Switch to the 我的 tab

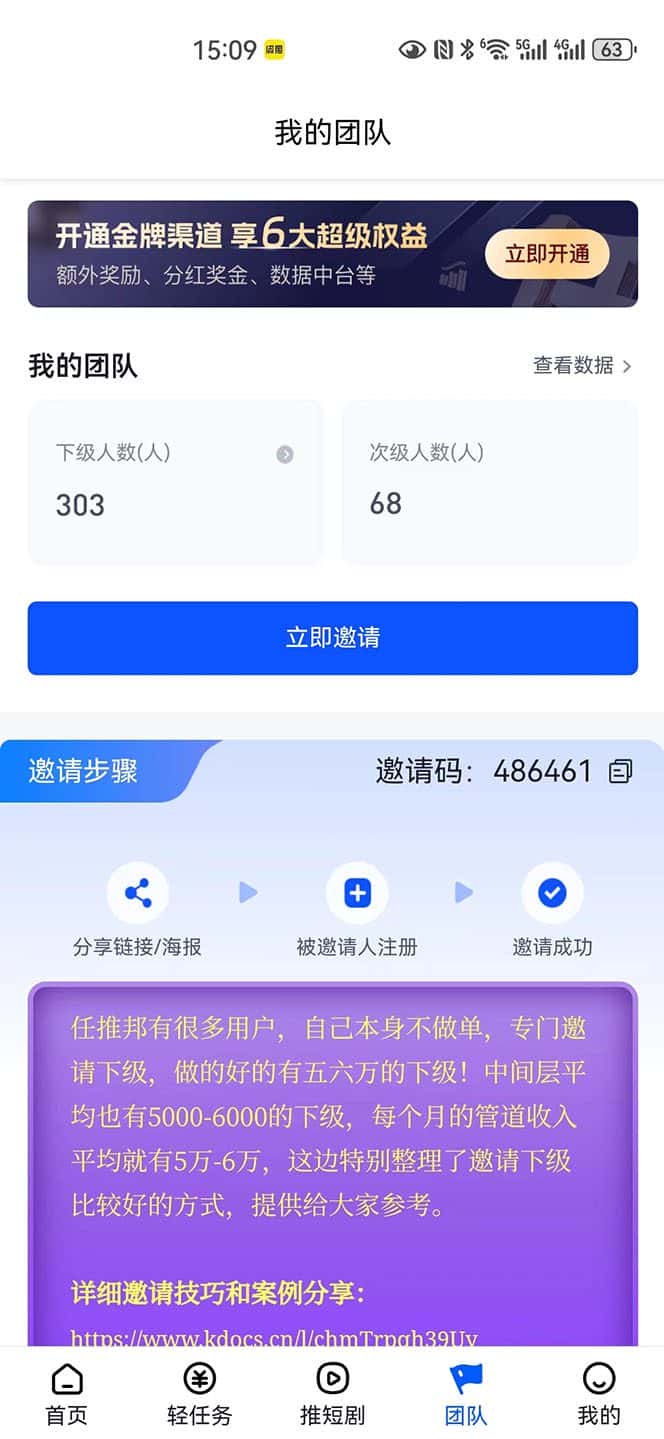pos(598,1395)
